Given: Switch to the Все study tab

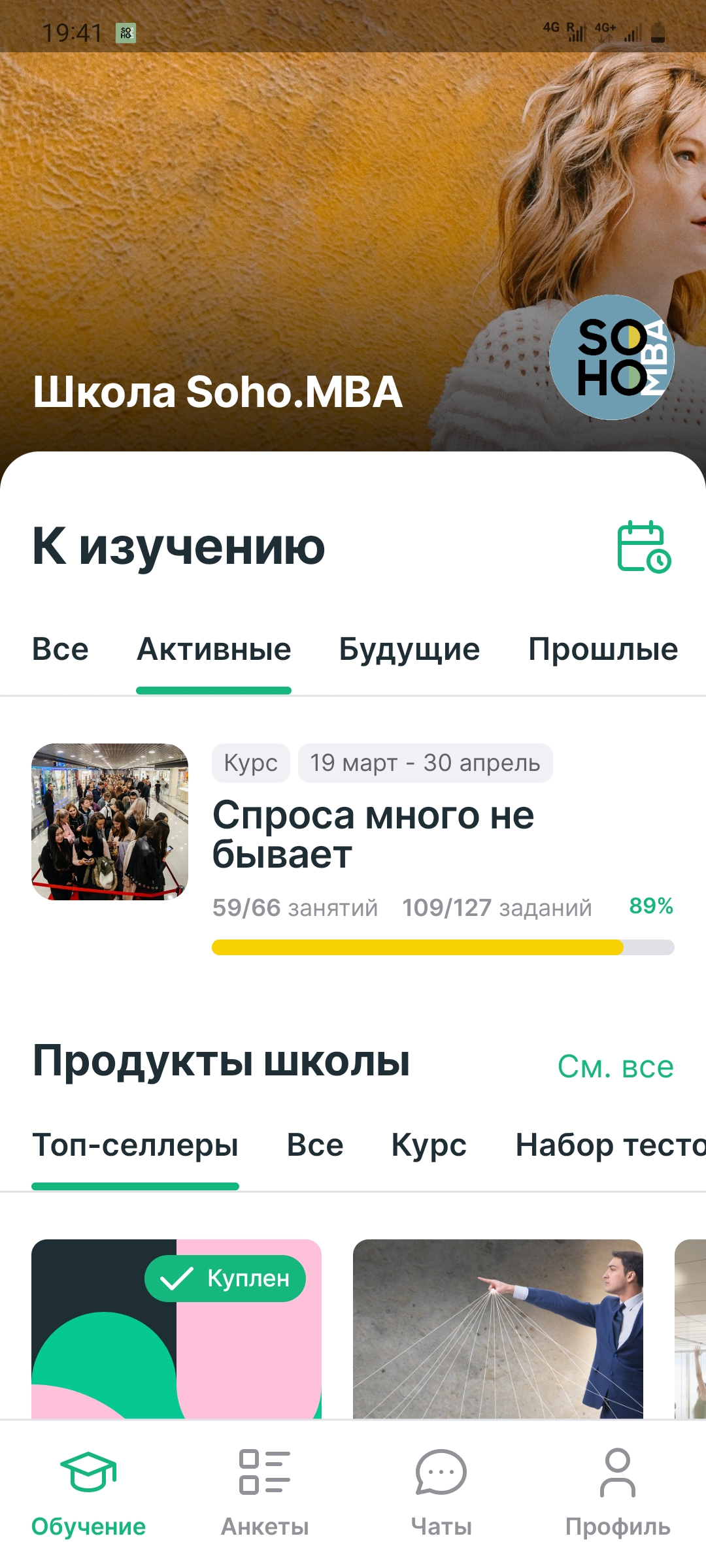Looking at the screenshot, I should click(x=60, y=649).
